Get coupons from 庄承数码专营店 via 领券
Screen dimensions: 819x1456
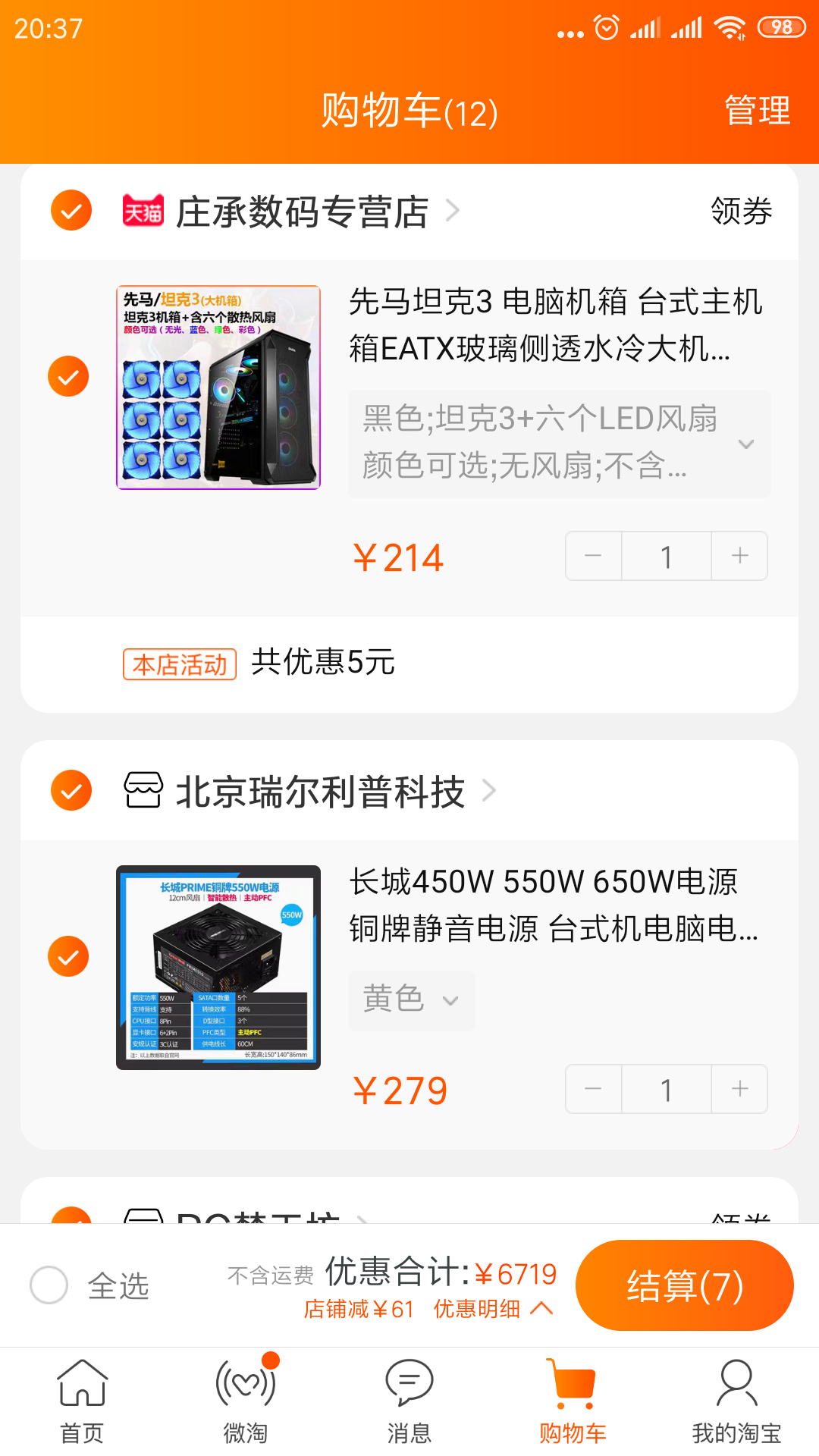[x=741, y=211]
